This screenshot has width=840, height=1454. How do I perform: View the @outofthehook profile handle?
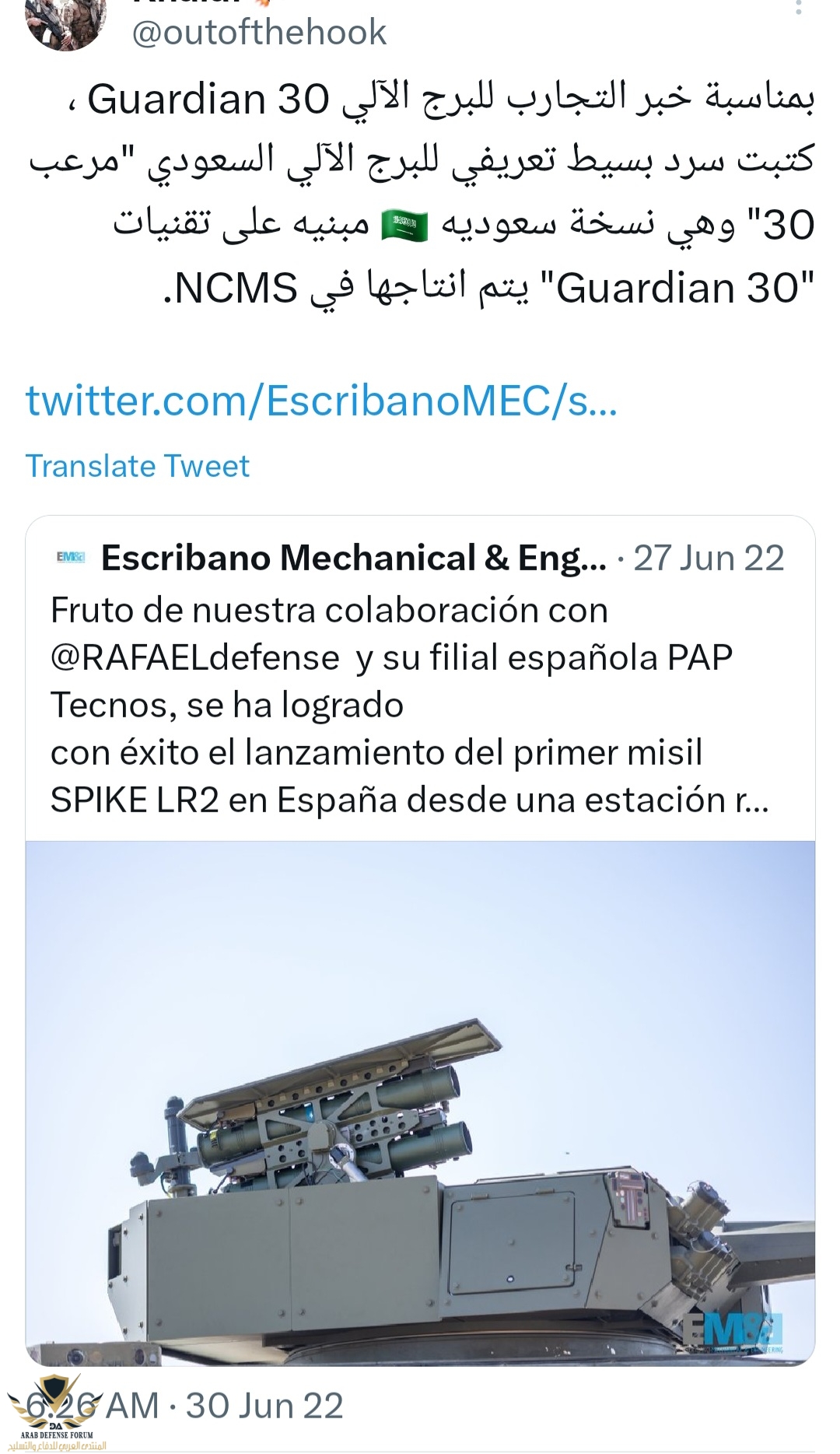259,33
